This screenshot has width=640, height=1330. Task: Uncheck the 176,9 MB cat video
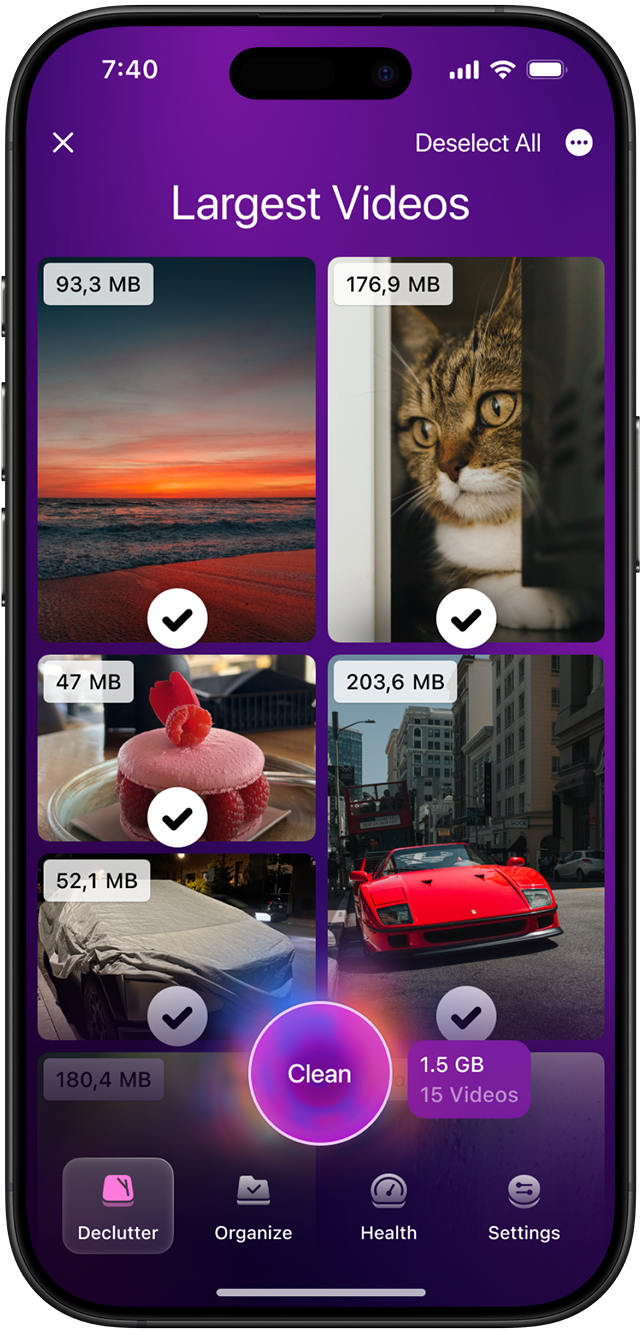pyautogui.click(x=466, y=620)
